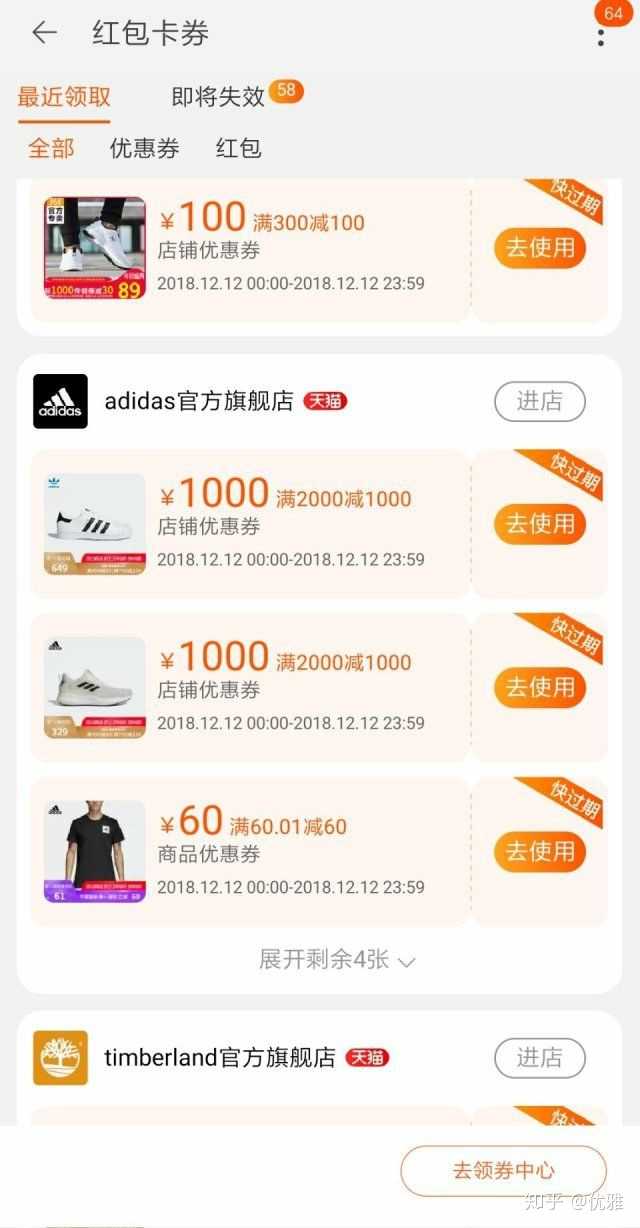The height and width of the screenshot is (1228, 640).
Task: Enter the adidas官方旗舰店 store via 进店
Action: [539, 402]
